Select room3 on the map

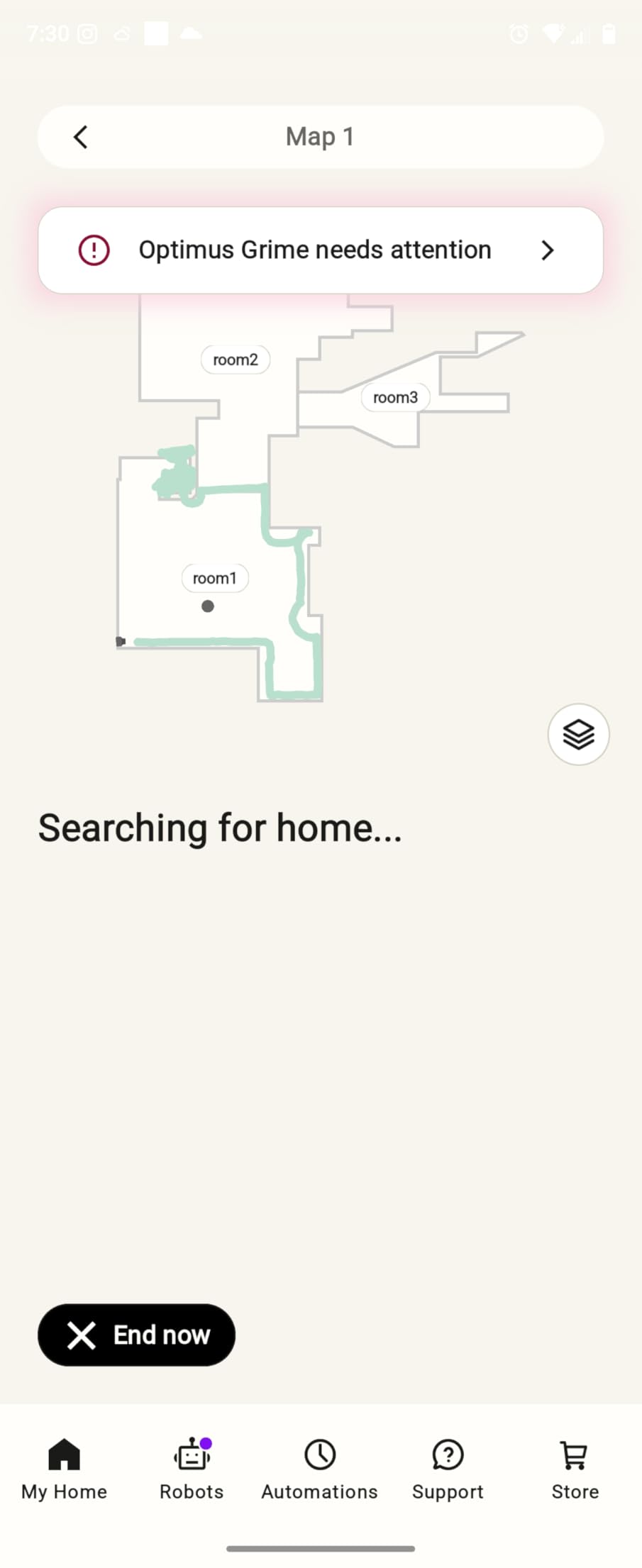coord(395,397)
